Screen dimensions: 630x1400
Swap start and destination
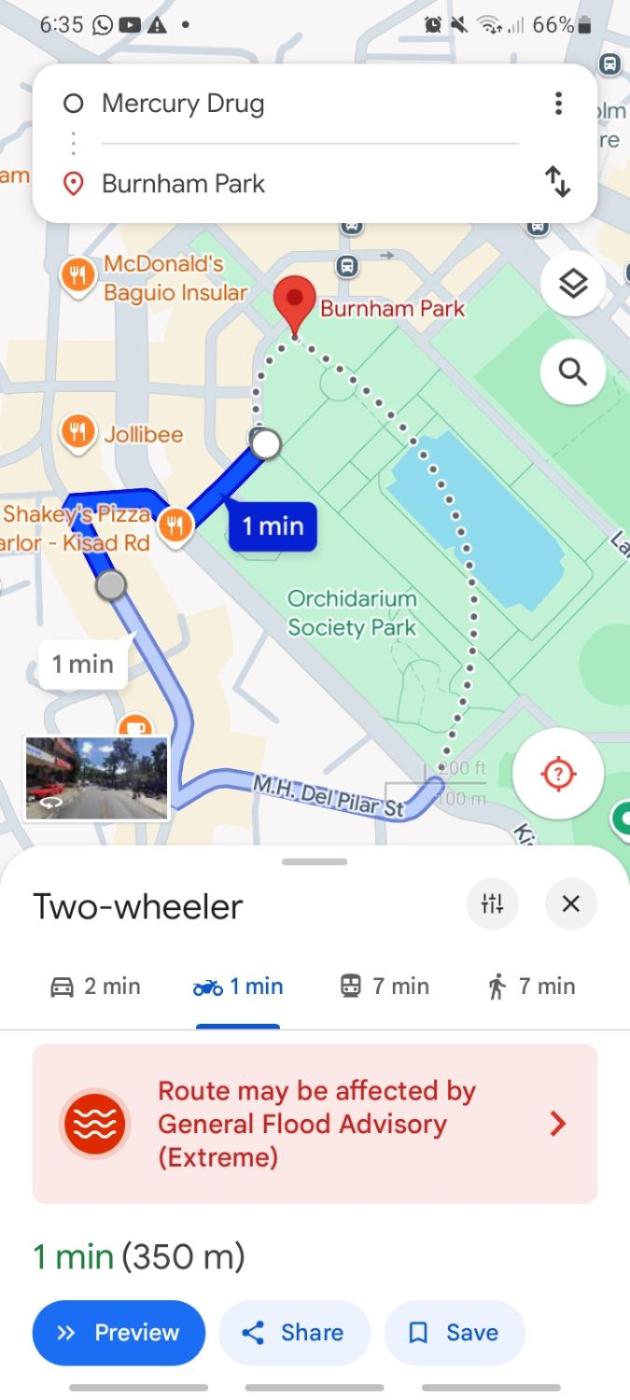pos(557,182)
